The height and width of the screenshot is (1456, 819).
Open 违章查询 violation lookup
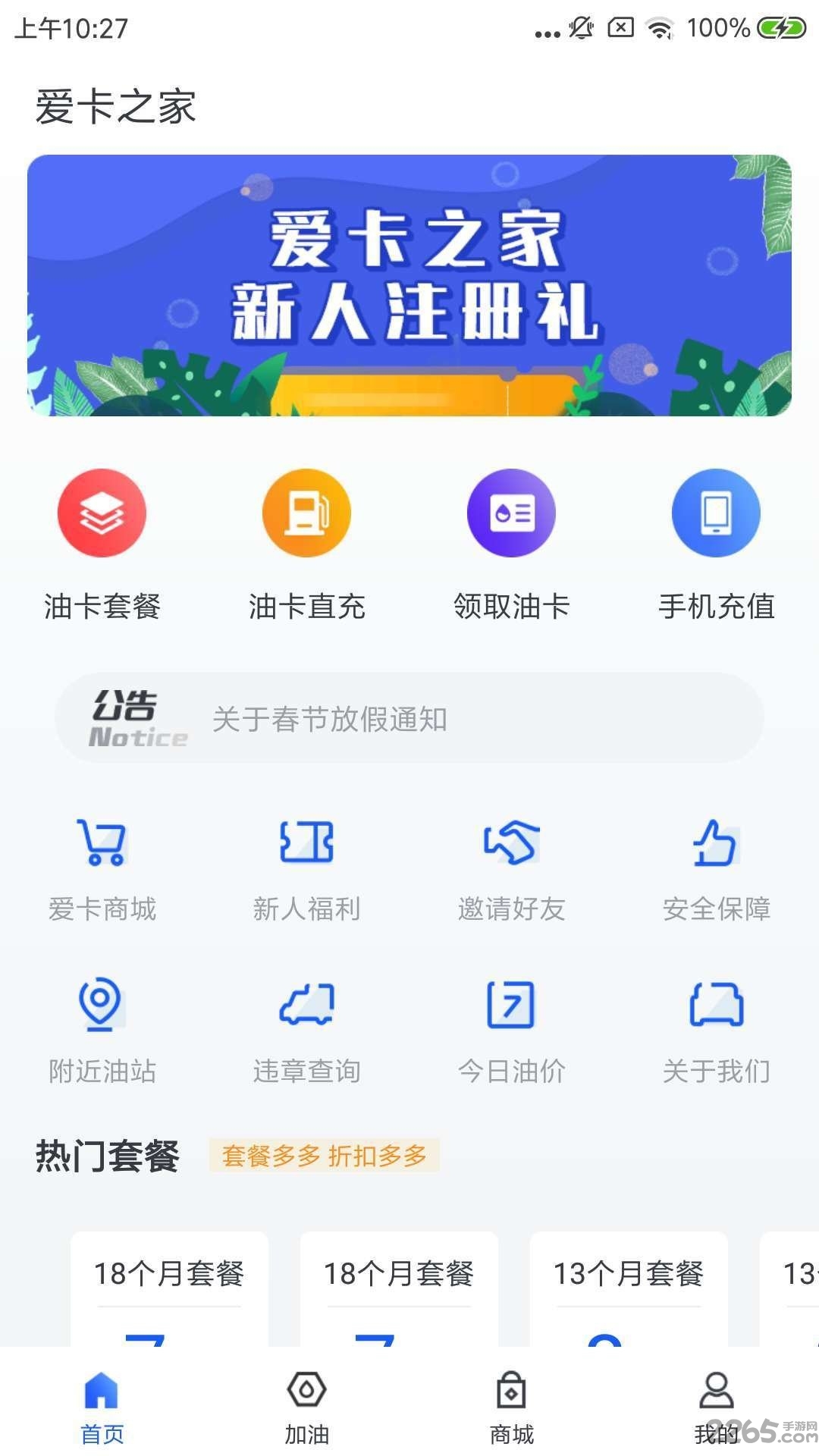point(306,1031)
